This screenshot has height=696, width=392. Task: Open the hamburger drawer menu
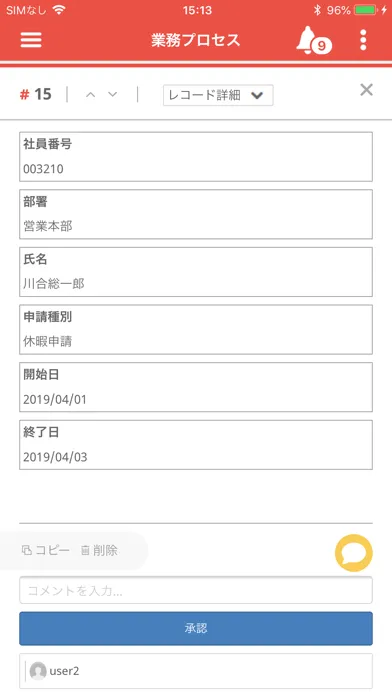tap(31, 40)
